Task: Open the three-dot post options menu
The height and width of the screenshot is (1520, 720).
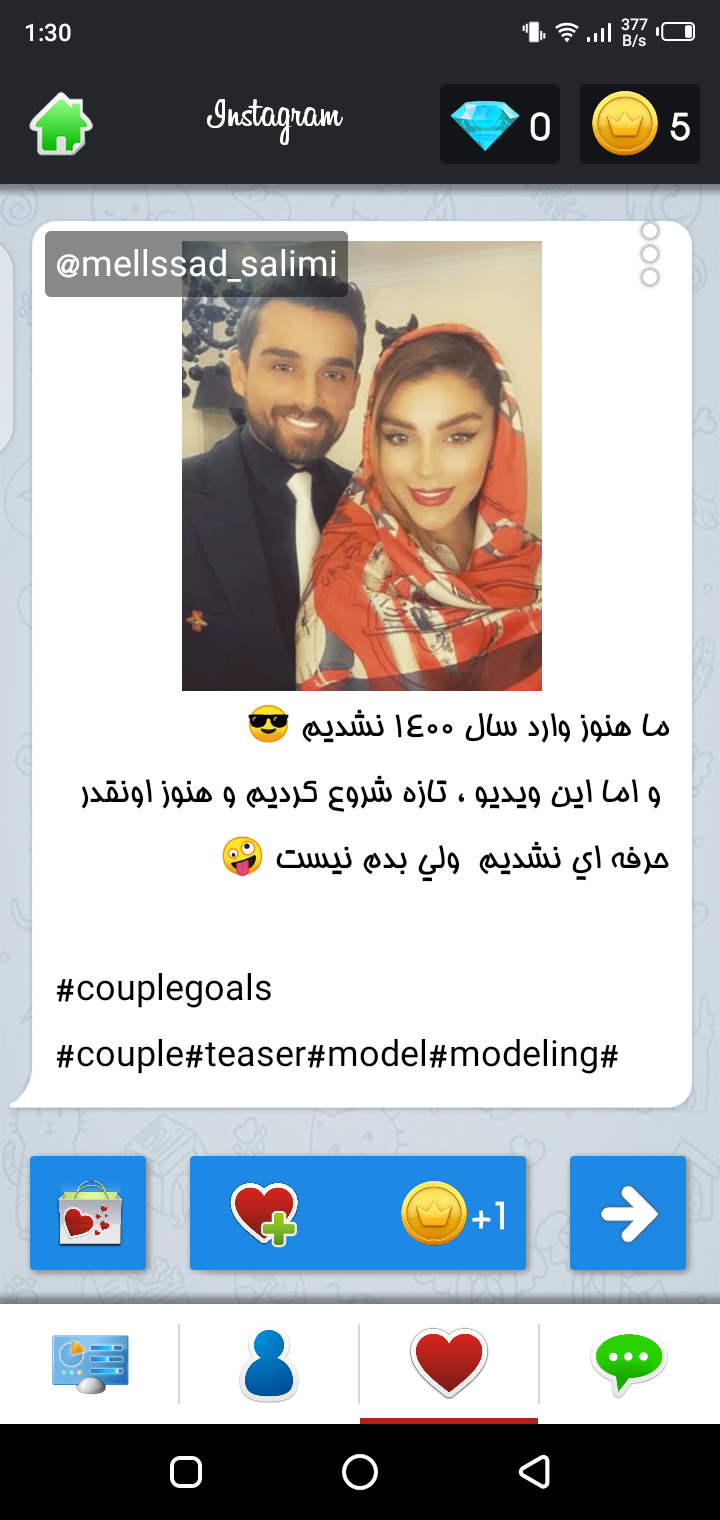Action: 650,254
